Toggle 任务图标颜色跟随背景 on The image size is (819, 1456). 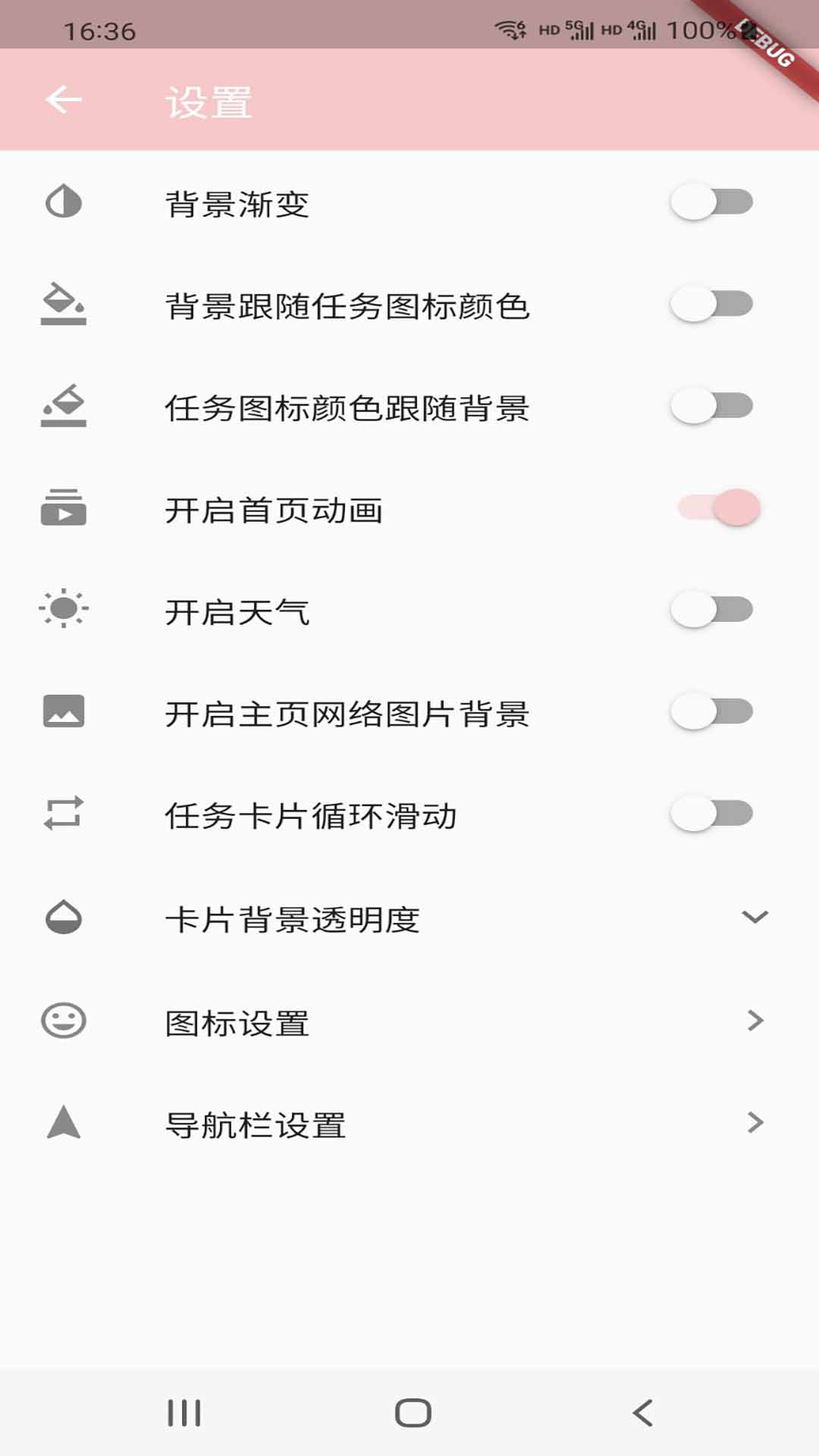point(711,406)
